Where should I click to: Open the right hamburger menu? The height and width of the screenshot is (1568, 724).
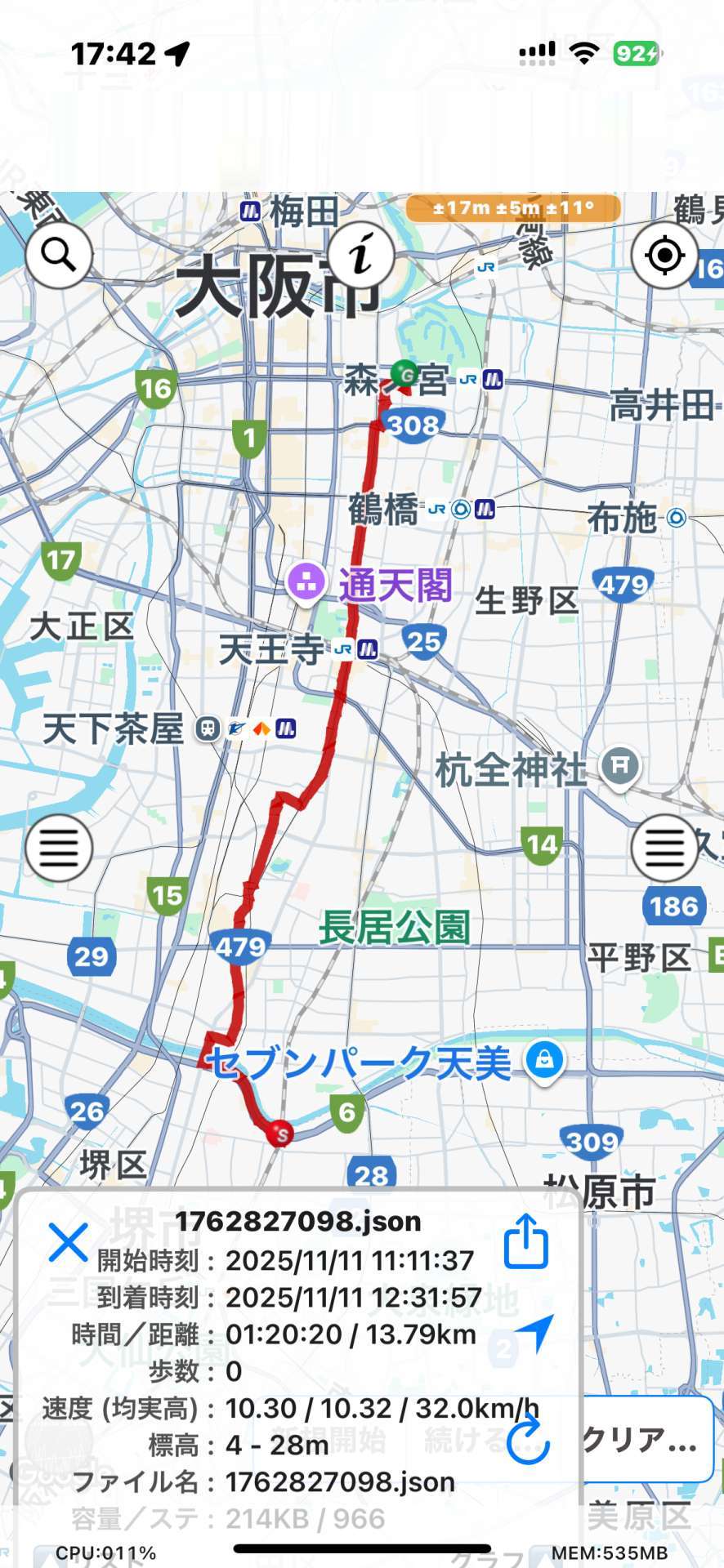[664, 848]
